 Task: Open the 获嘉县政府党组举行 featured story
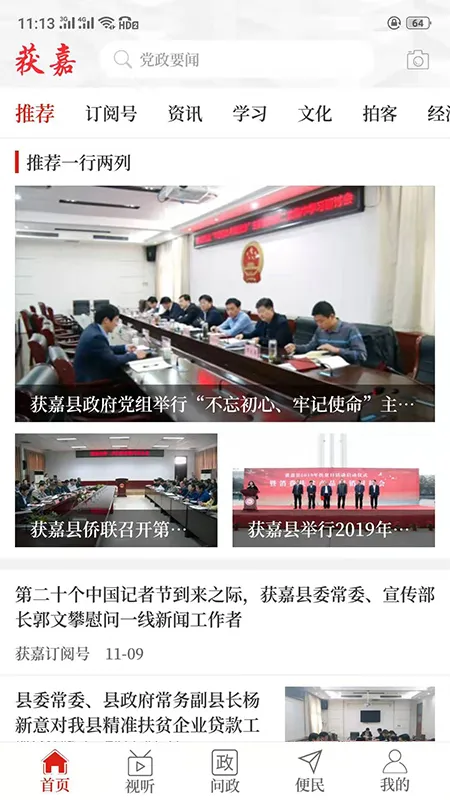pos(225,304)
